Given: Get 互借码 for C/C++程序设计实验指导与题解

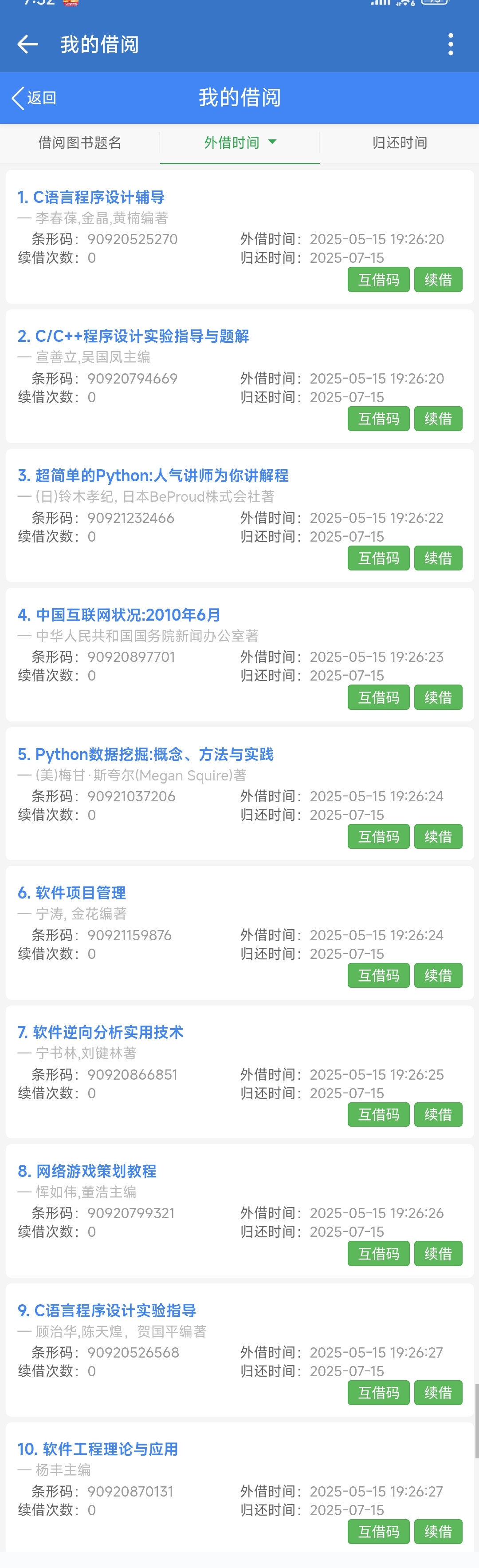Looking at the screenshot, I should tap(378, 419).
